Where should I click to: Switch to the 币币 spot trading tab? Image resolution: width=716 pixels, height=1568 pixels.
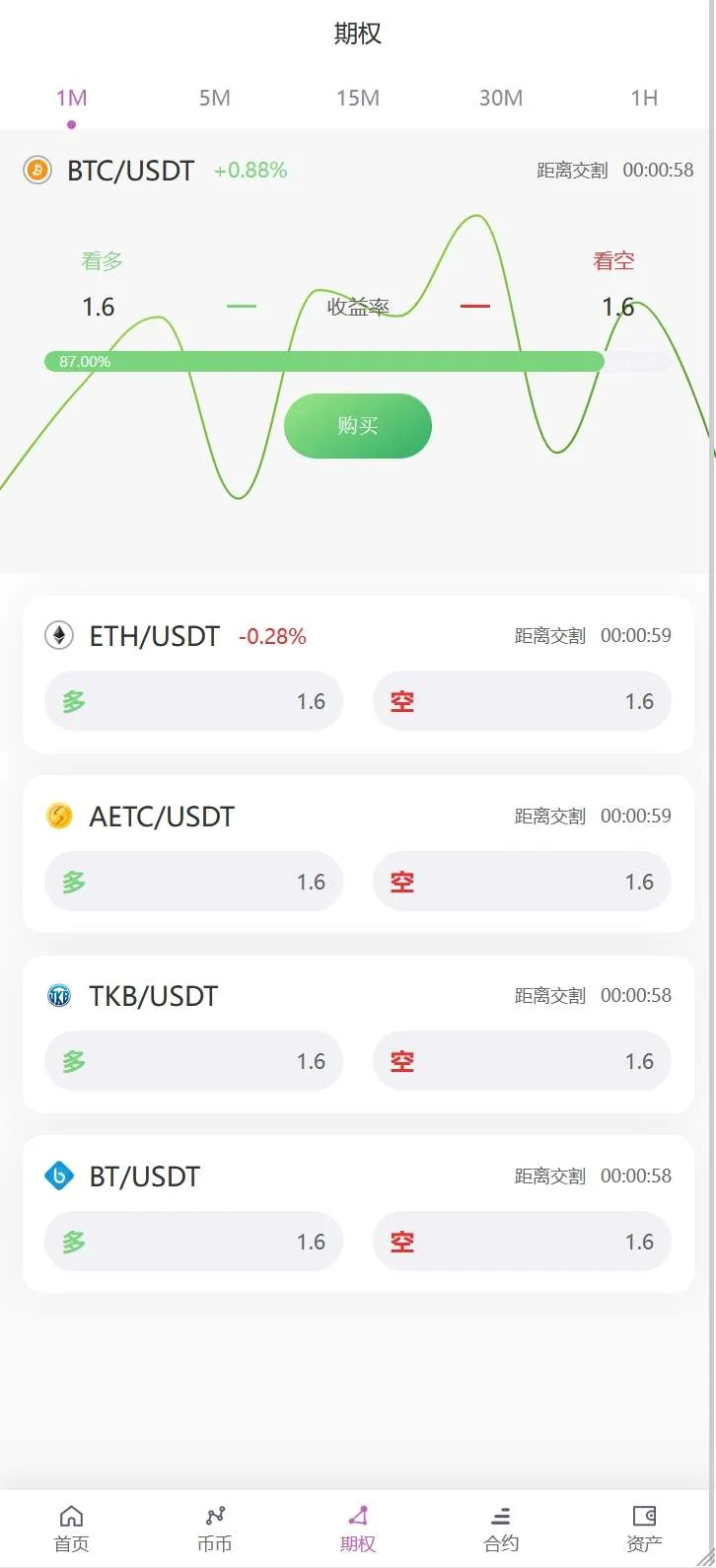214,1528
